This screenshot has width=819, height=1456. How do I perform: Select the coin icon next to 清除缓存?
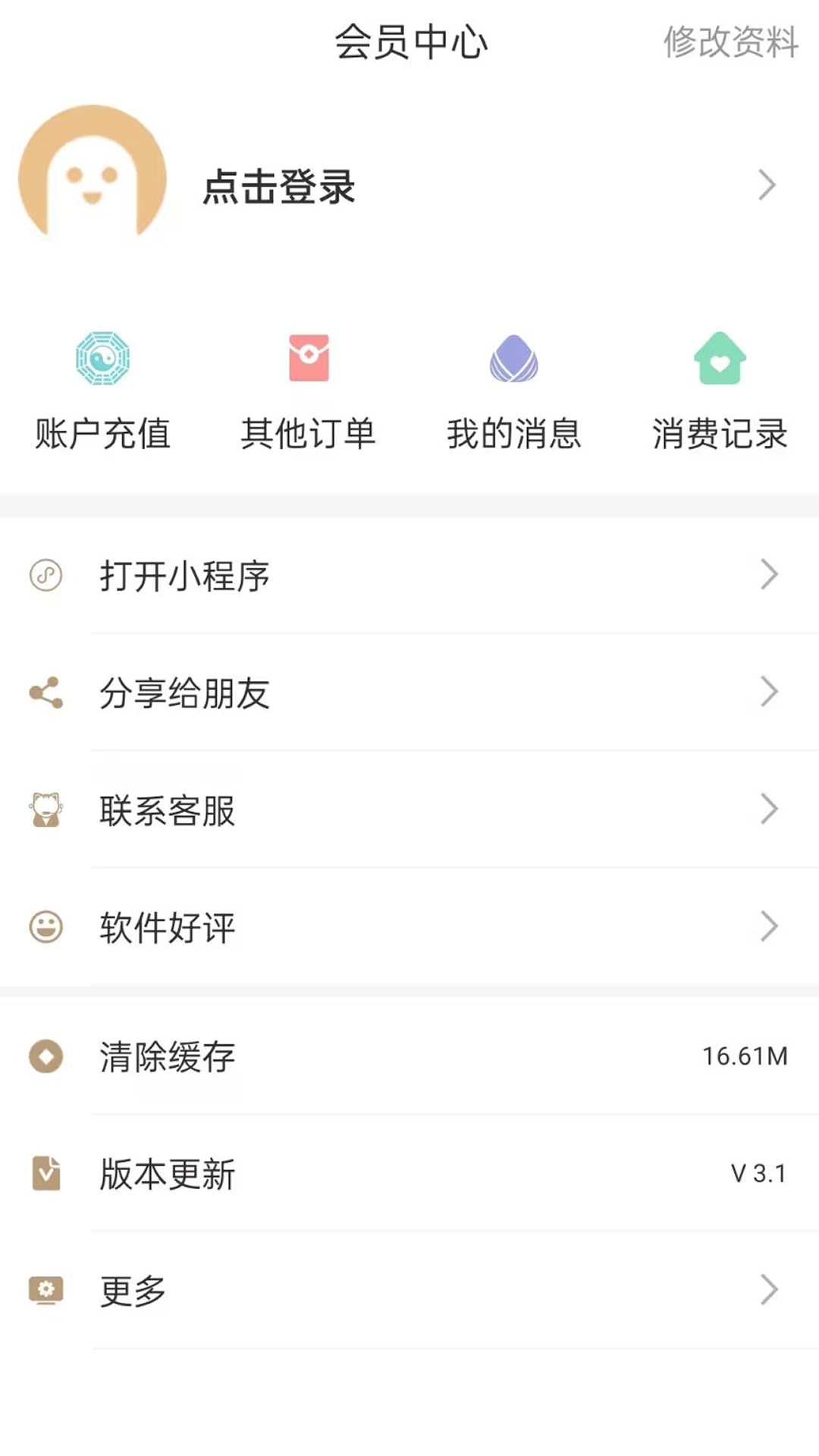click(45, 1054)
